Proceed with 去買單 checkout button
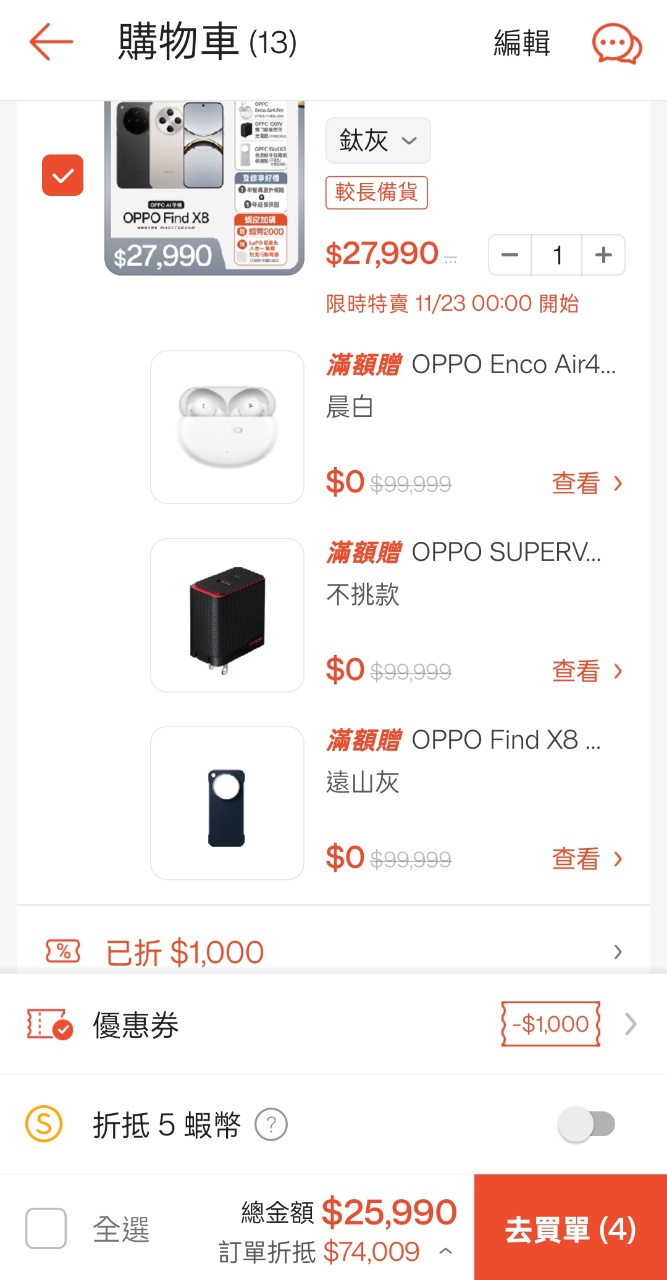The width and height of the screenshot is (667, 1280). (570, 1228)
